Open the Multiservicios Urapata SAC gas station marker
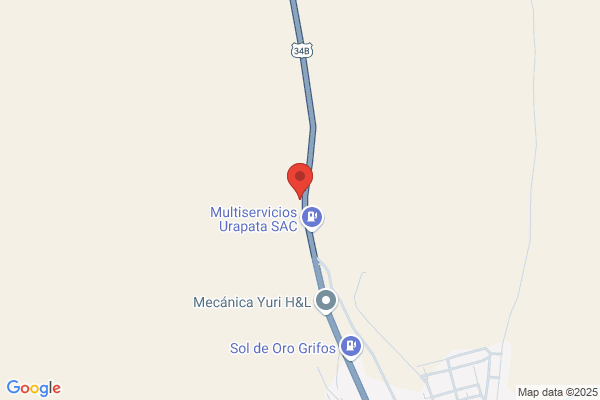Image resolution: width=600 pixels, height=400 pixels. (312, 218)
